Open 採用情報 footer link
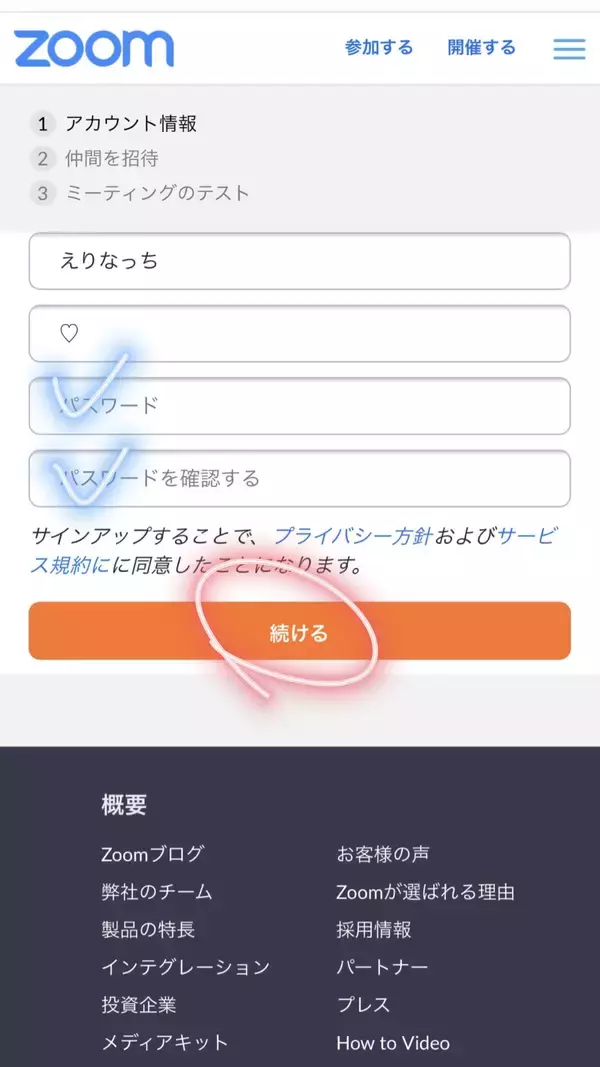Image resolution: width=600 pixels, height=1067 pixels. tap(373, 930)
